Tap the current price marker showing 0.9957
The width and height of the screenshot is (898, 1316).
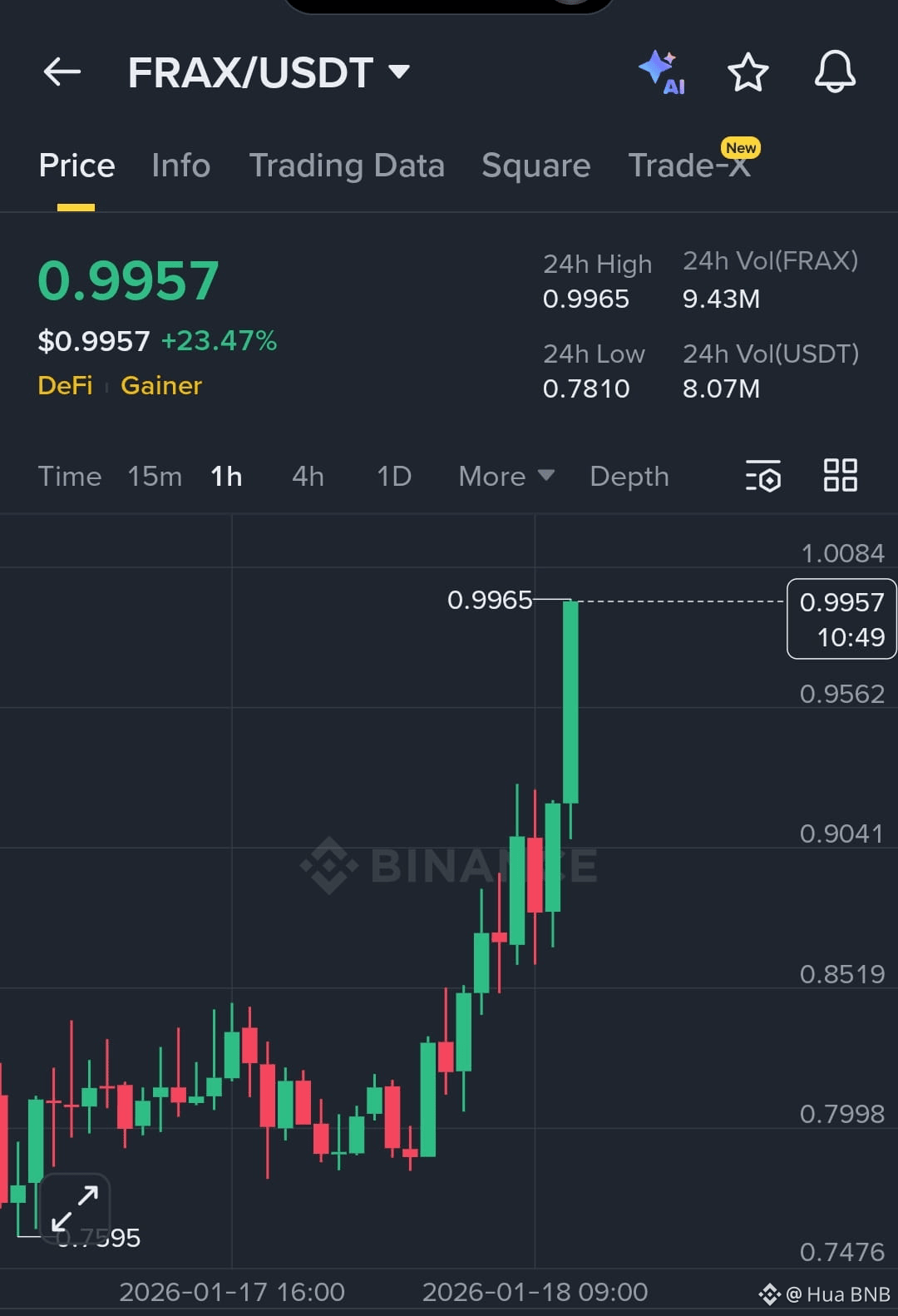coord(841,620)
